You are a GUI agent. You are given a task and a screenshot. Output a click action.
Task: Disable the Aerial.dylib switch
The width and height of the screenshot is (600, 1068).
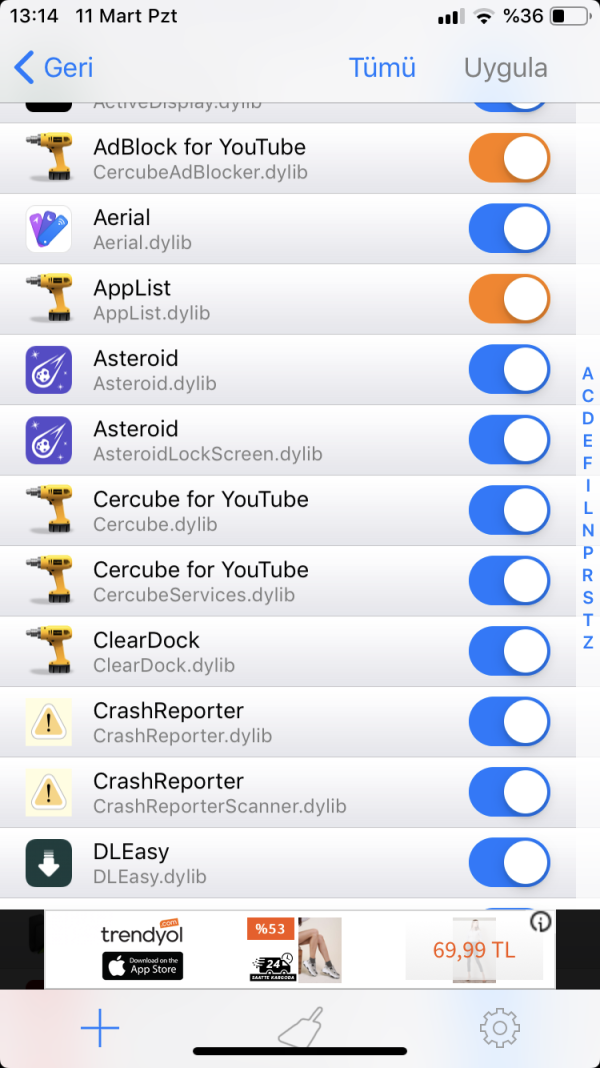coord(509,229)
